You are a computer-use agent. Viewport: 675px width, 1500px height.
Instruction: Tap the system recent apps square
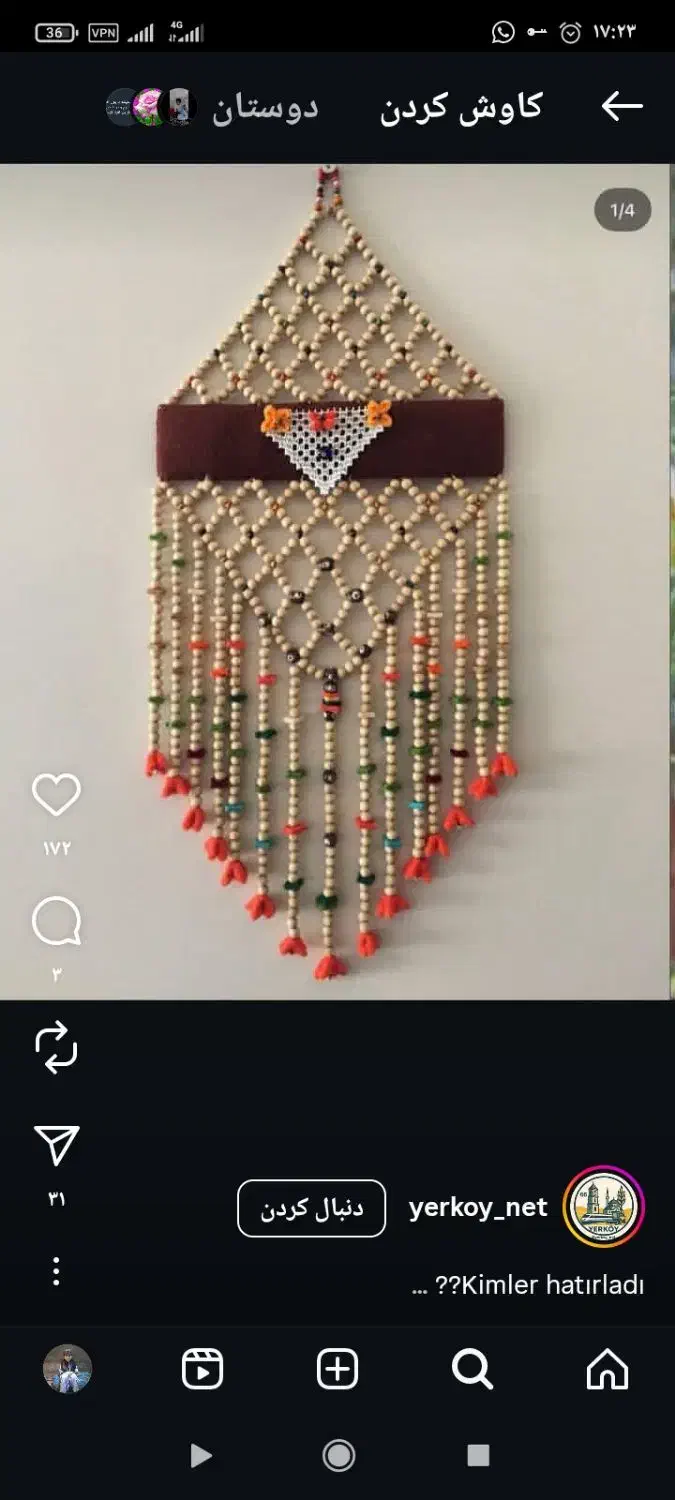click(x=478, y=1455)
